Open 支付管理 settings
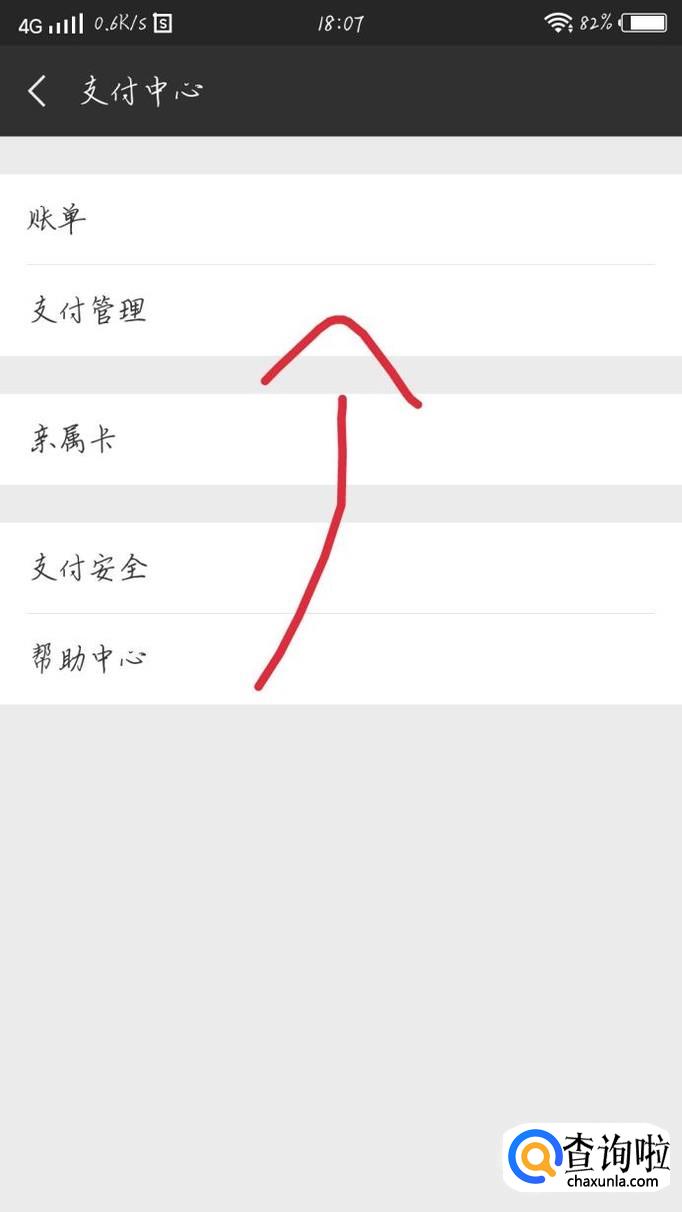The image size is (682, 1212). point(341,310)
